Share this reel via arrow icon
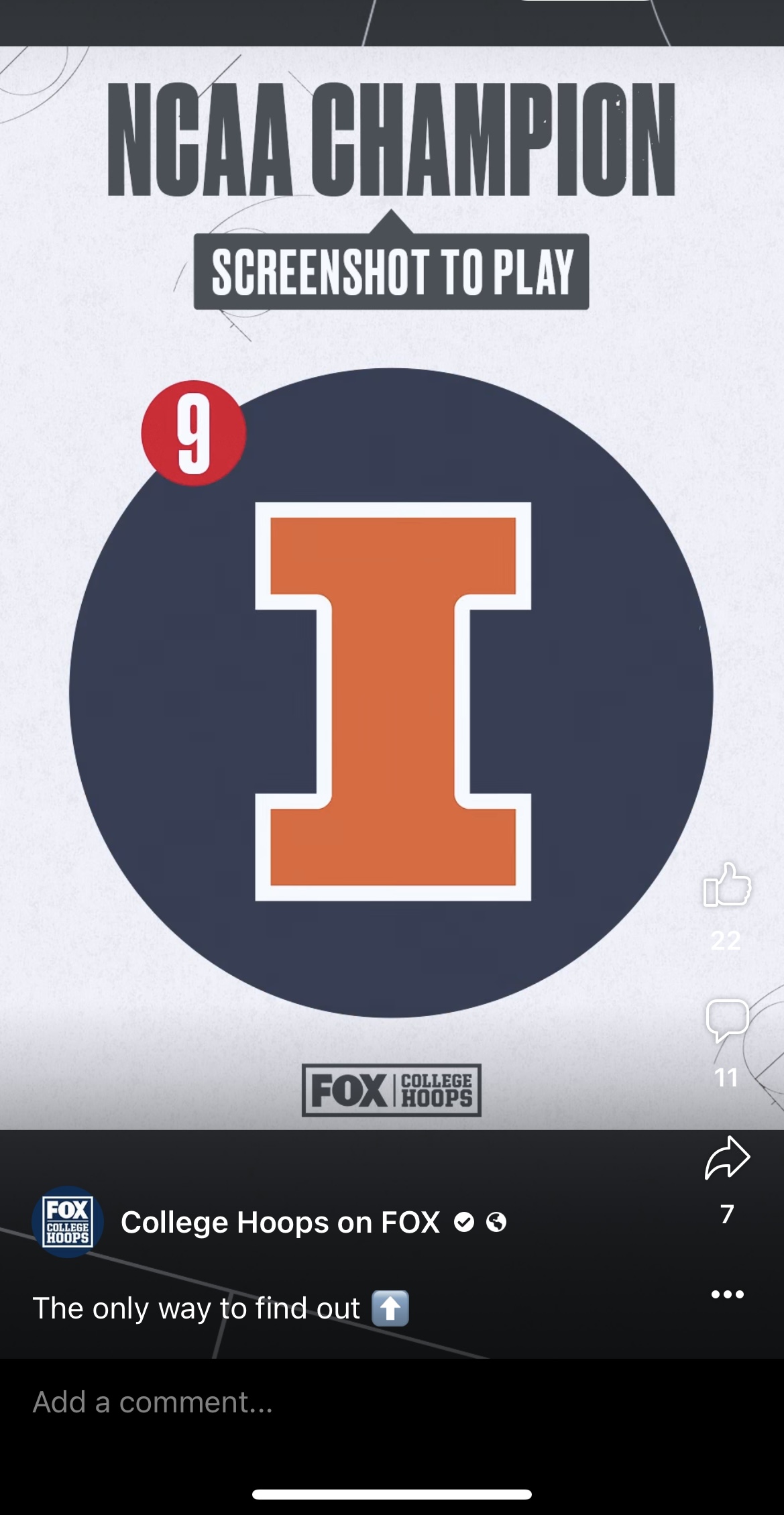The height and width of the screenshot is (1515, 784). [x=727, y=1158]
